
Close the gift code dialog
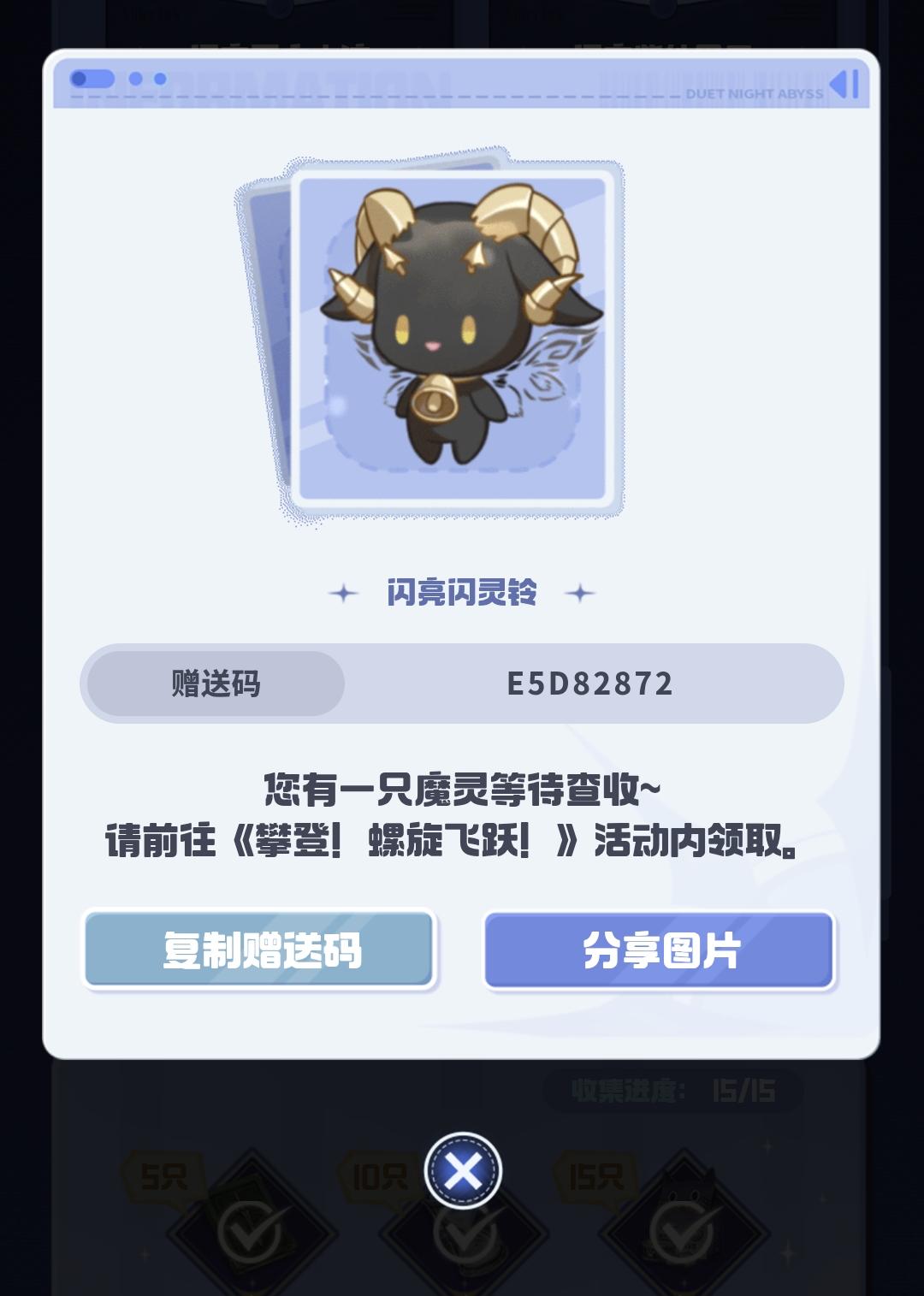[463, 1171]
